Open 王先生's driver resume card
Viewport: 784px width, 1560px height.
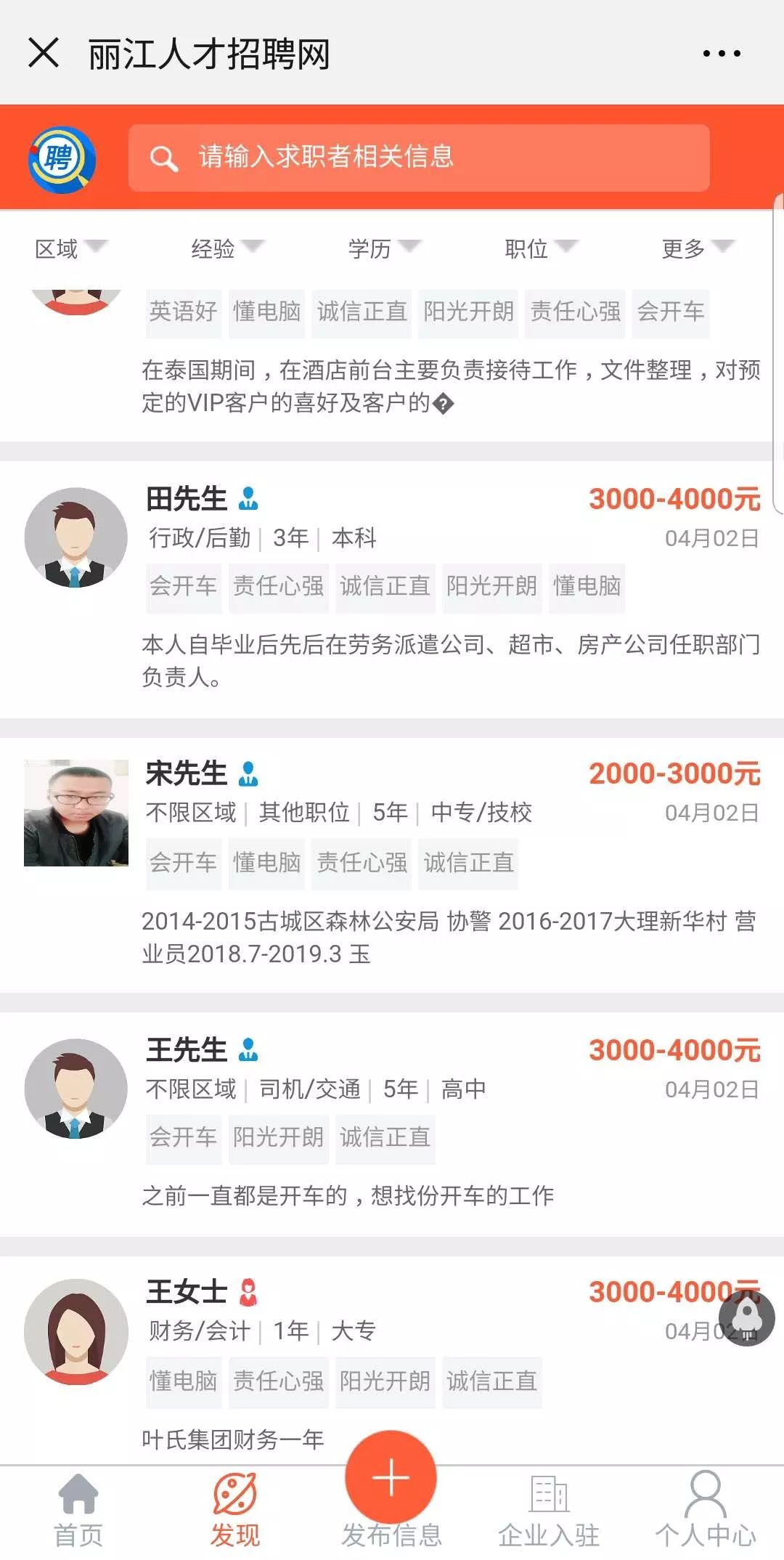[392, 1124]
